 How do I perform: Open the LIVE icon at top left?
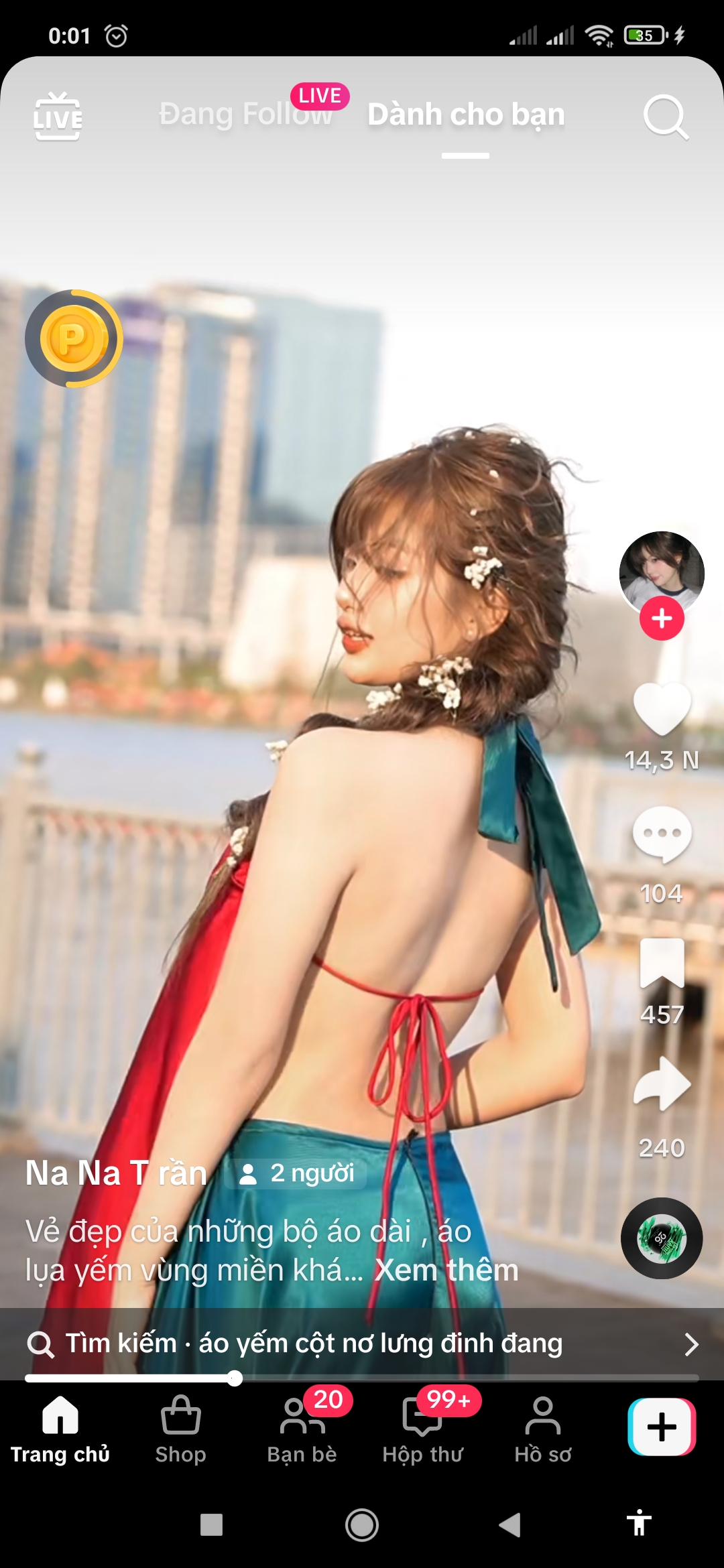click(x=58, y=117)
